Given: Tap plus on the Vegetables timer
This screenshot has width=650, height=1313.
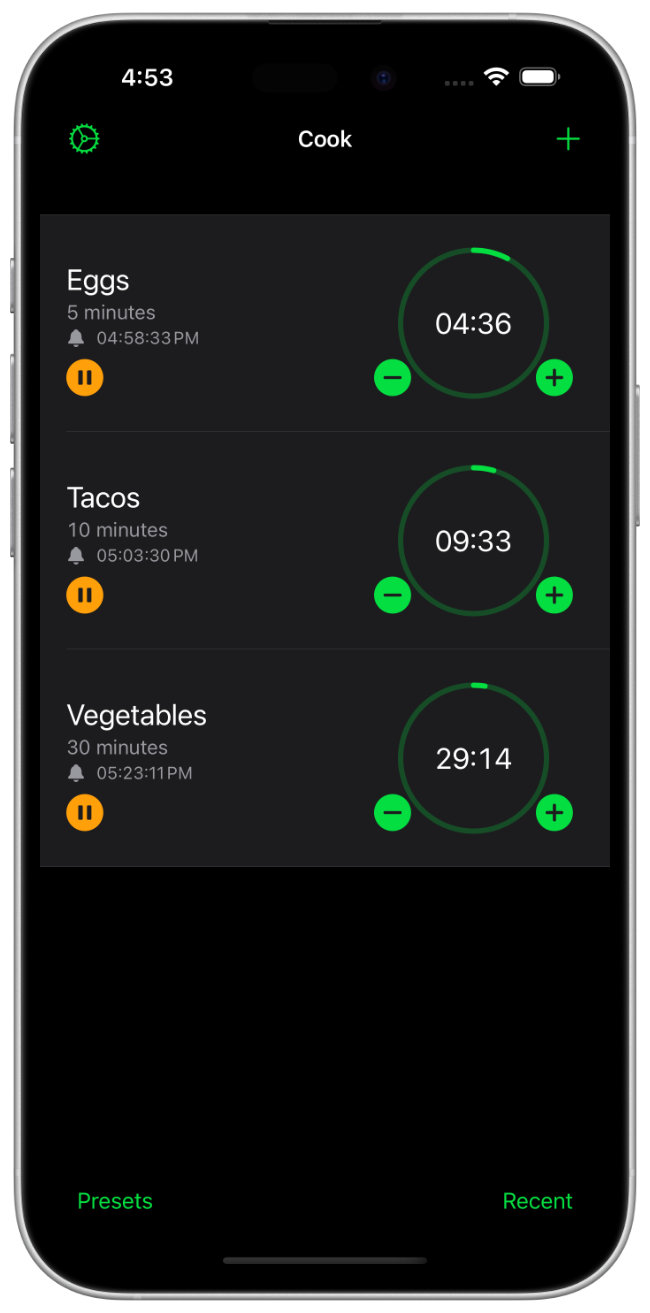Looking at the screenshot, I should tap(555, 813).
